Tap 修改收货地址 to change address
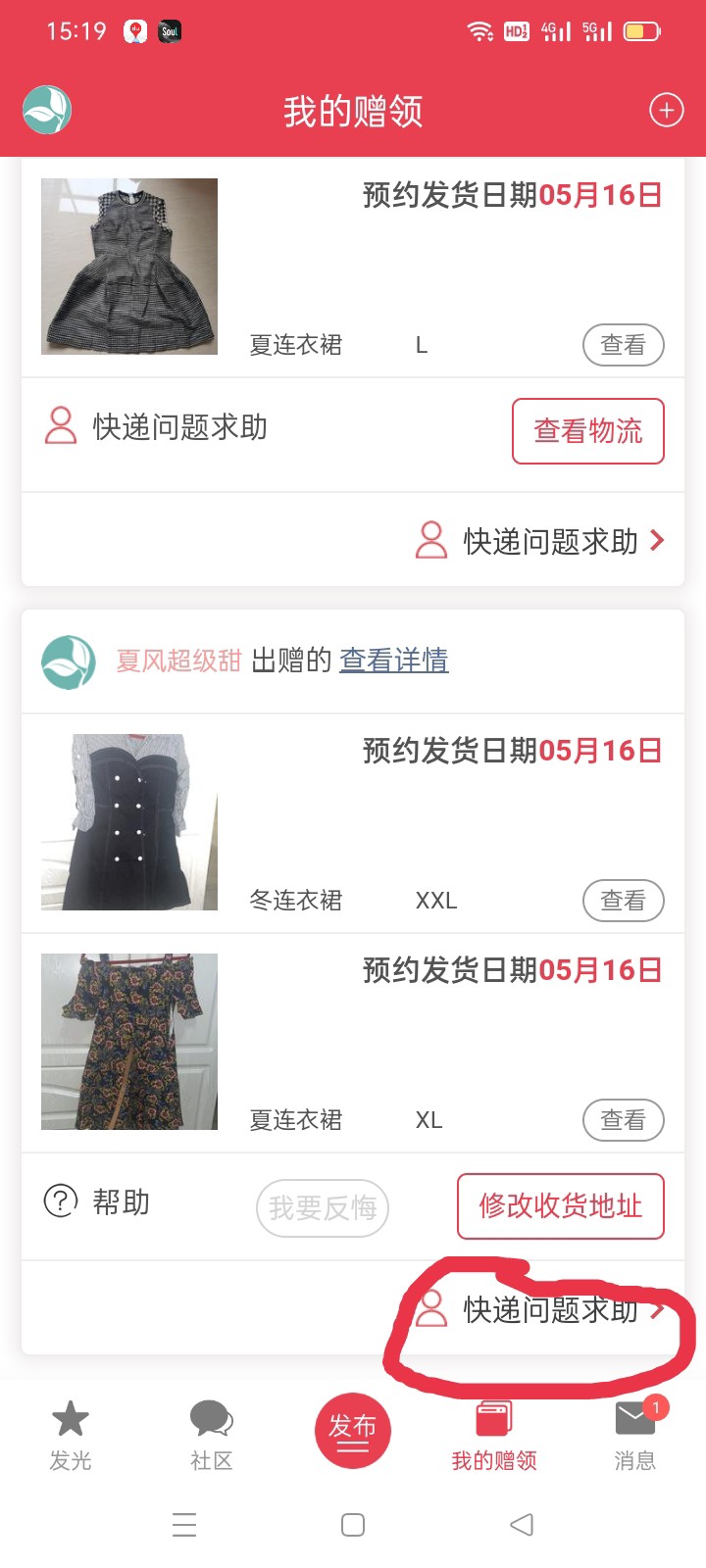 pyautogui.click(x=560, y=1205)
